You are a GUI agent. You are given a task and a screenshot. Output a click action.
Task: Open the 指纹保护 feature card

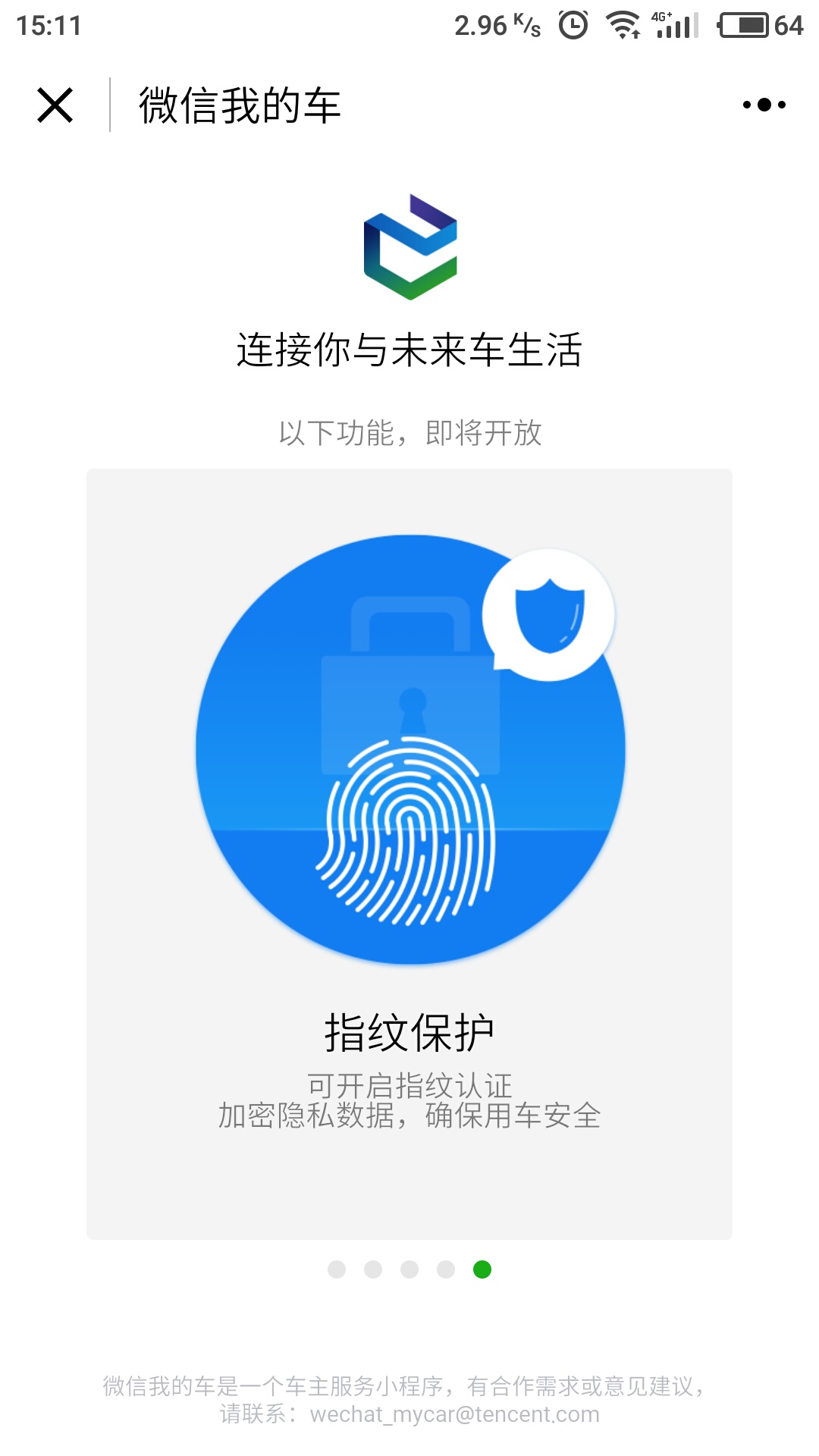pos(409,854)
